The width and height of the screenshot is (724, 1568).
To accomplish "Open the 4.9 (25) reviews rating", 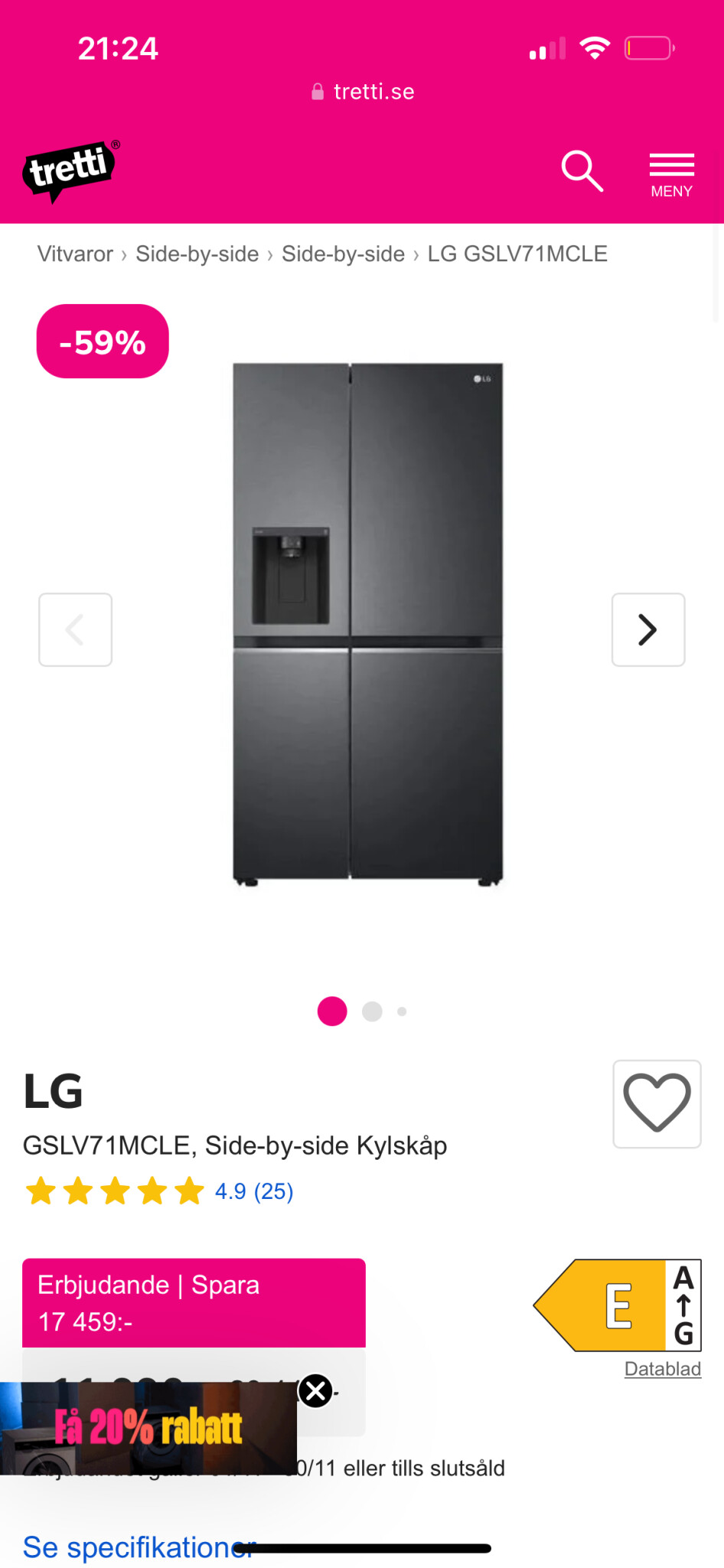I will click(x=253, y=1191).
